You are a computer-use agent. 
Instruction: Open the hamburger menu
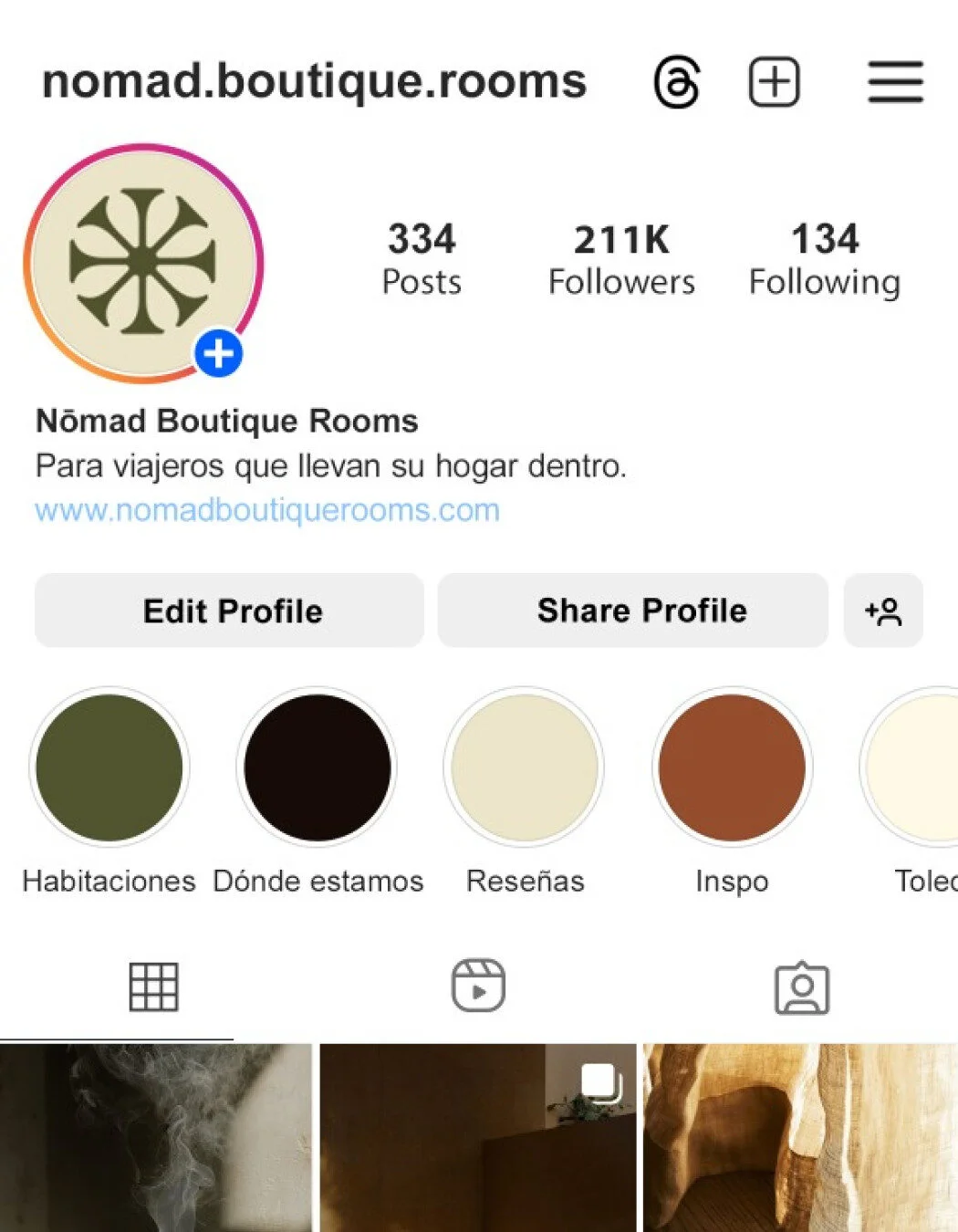pos(895,81)
